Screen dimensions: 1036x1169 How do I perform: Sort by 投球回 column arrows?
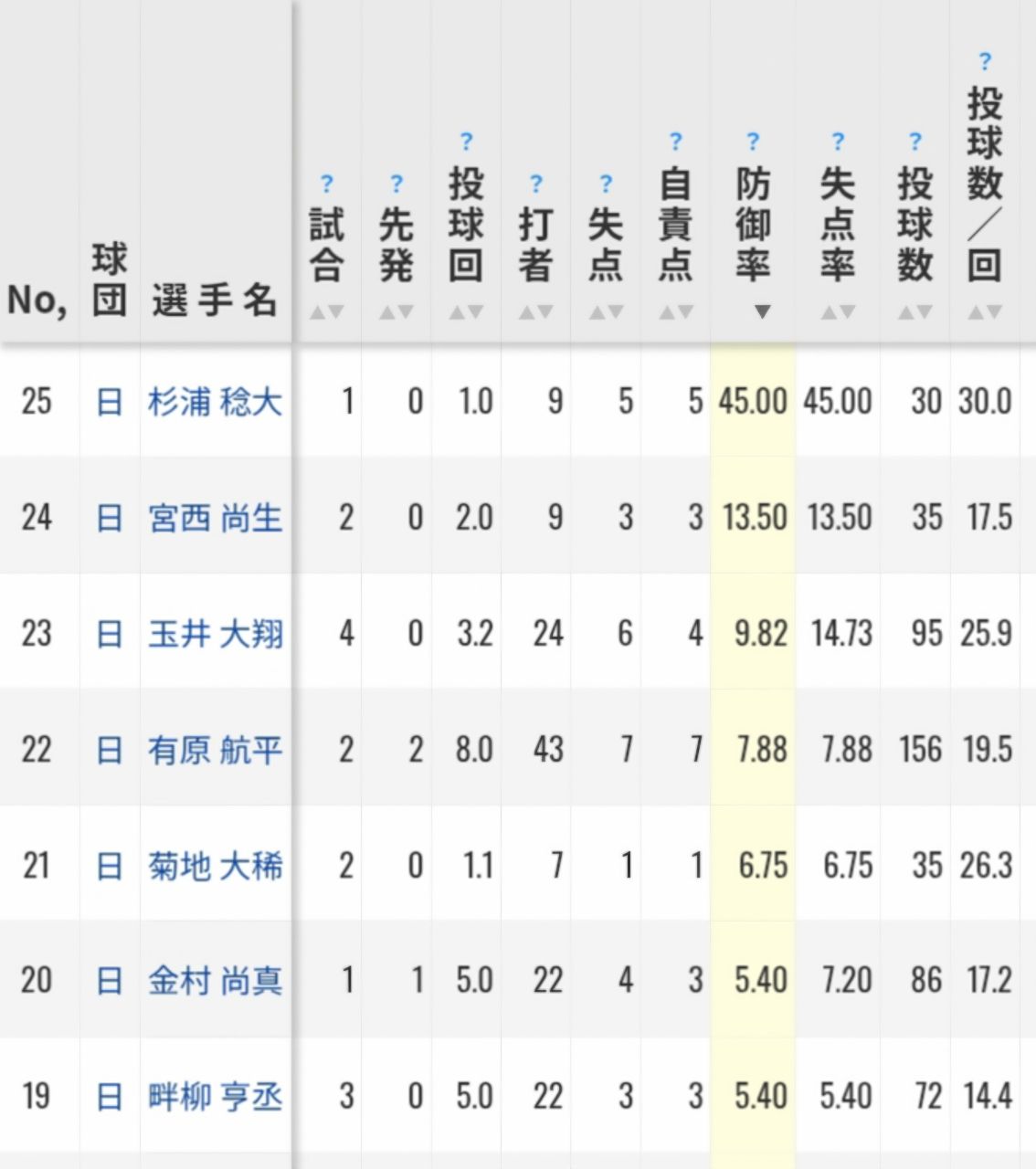[x=466, y=312]
